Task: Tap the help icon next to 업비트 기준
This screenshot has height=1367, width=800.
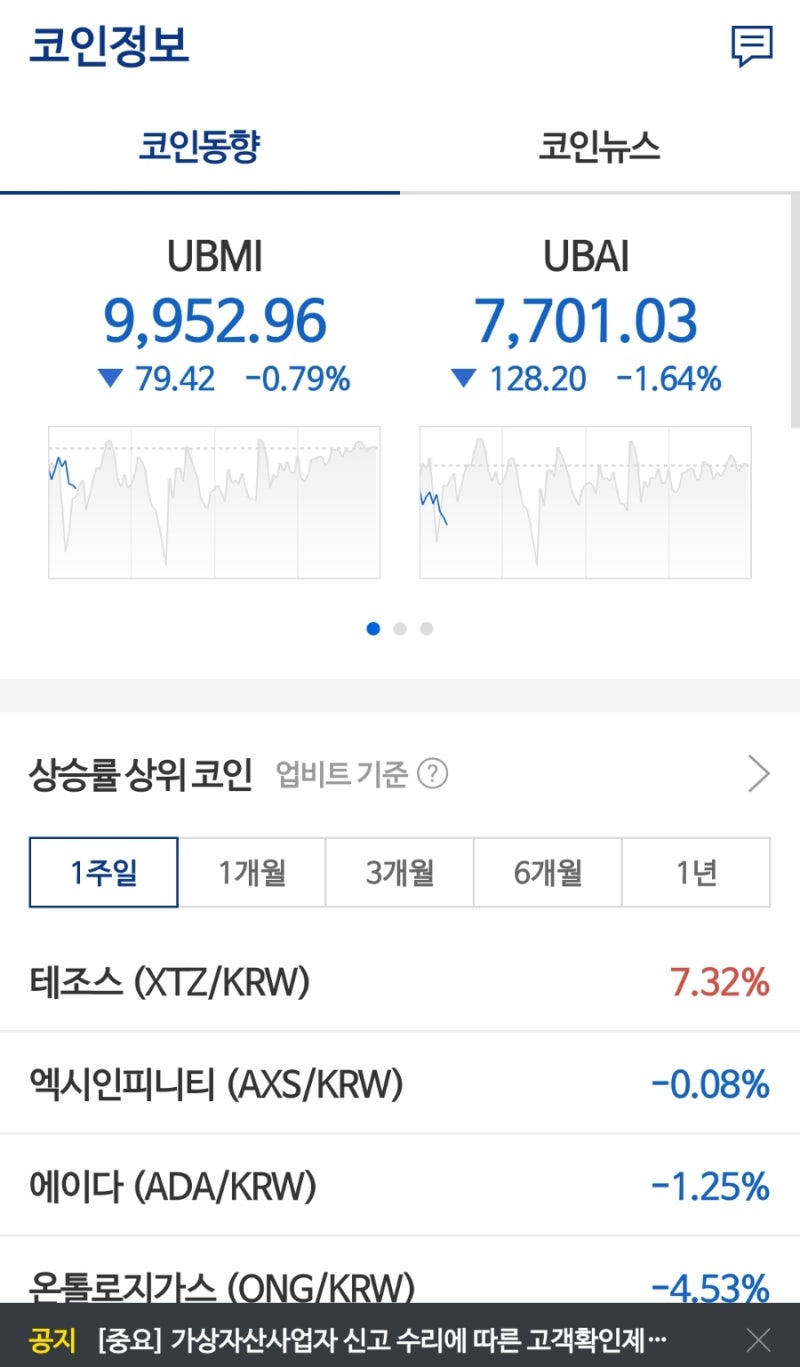Action: 432,774
